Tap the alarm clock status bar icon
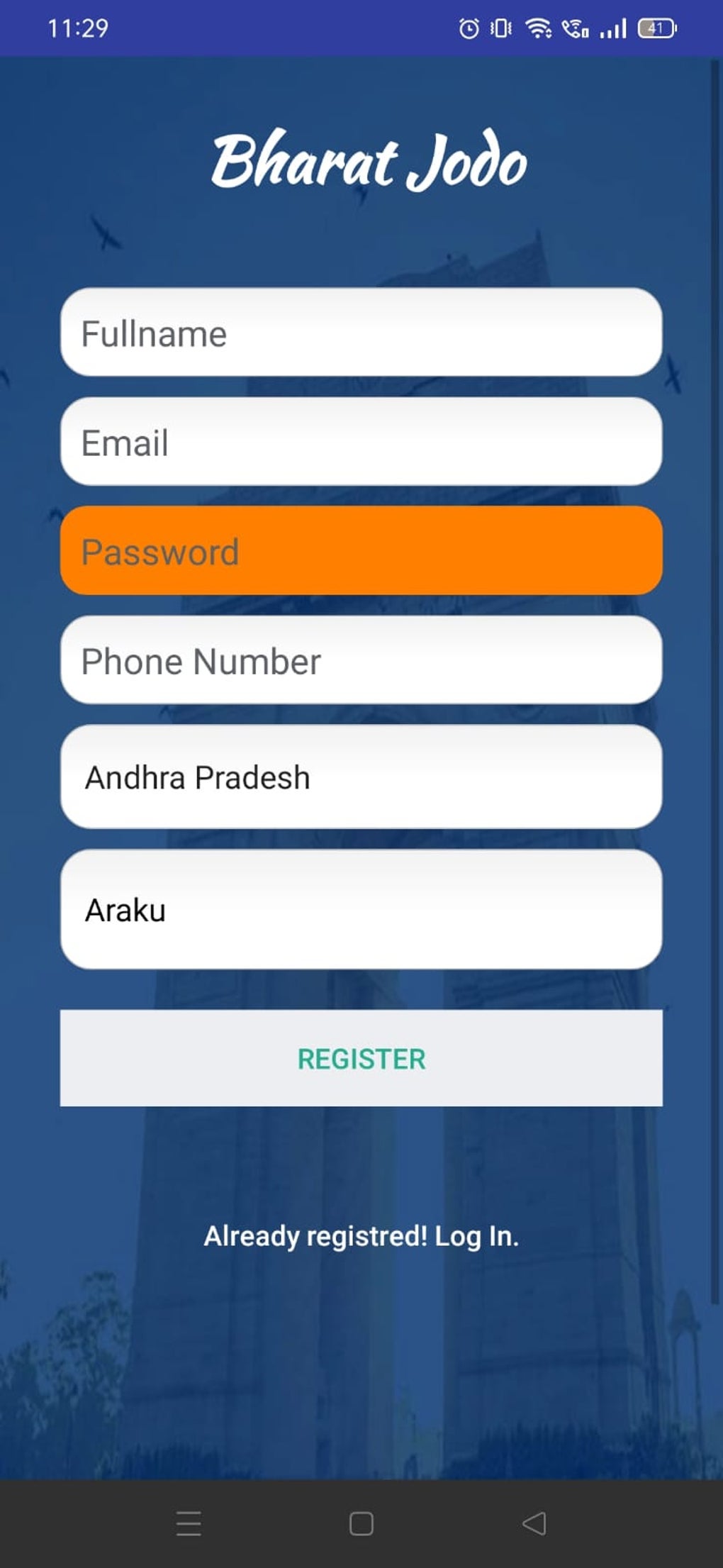The height and width of the screenshot is (1568, 723). (x=469, y=28)
